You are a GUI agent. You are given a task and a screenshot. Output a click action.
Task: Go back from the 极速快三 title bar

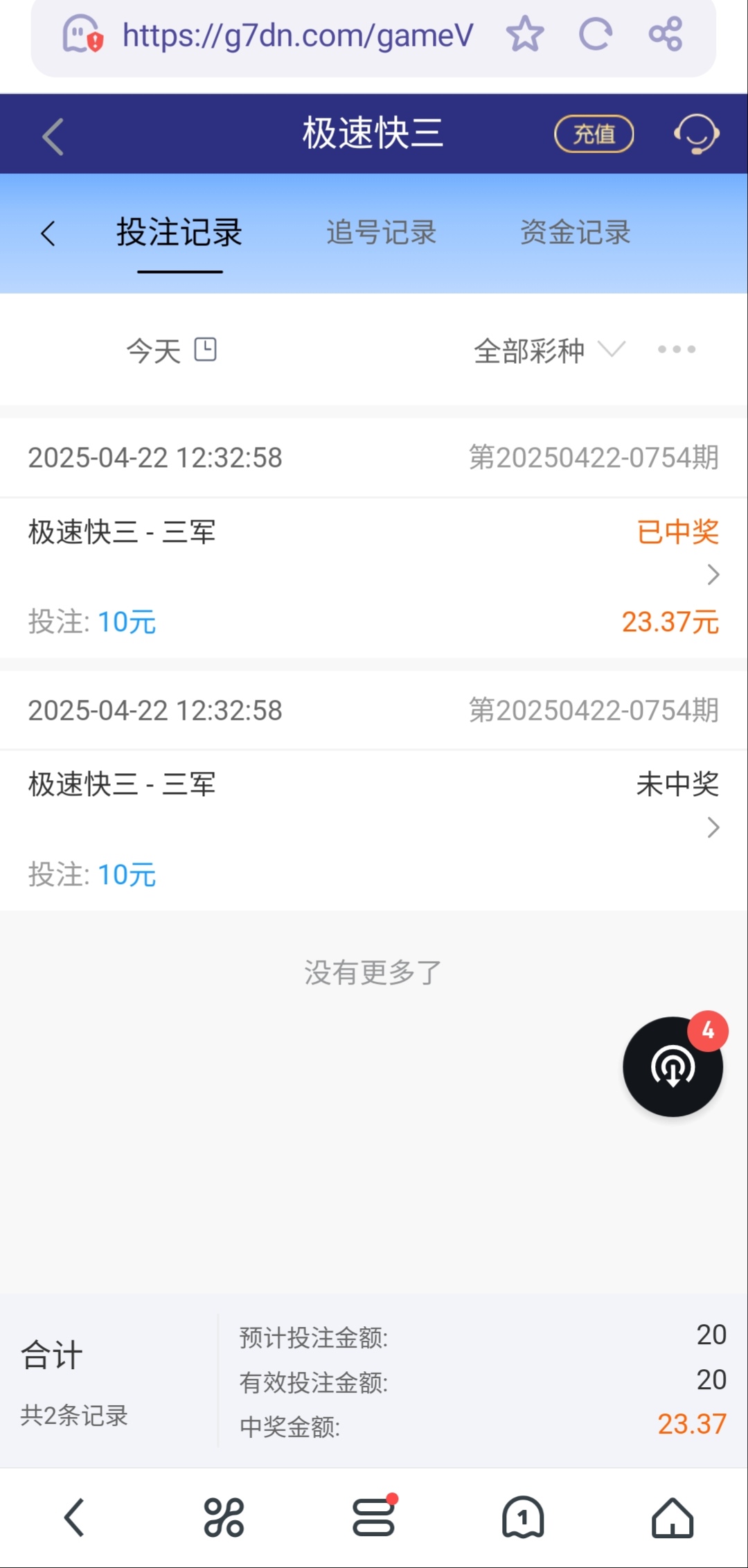coord(53,136)
